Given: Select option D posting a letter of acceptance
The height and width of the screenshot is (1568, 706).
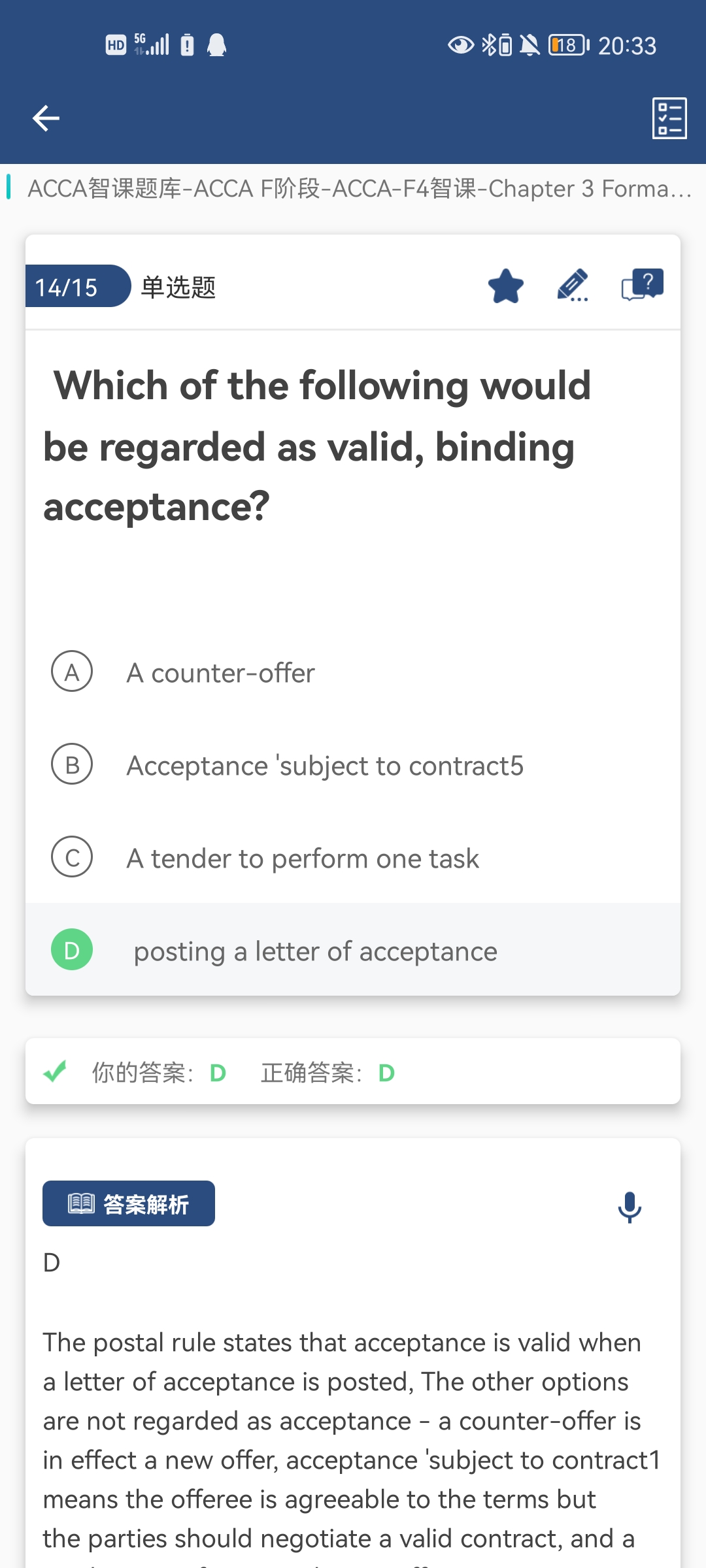Looking at the screenshot, I should click(353, 950).
